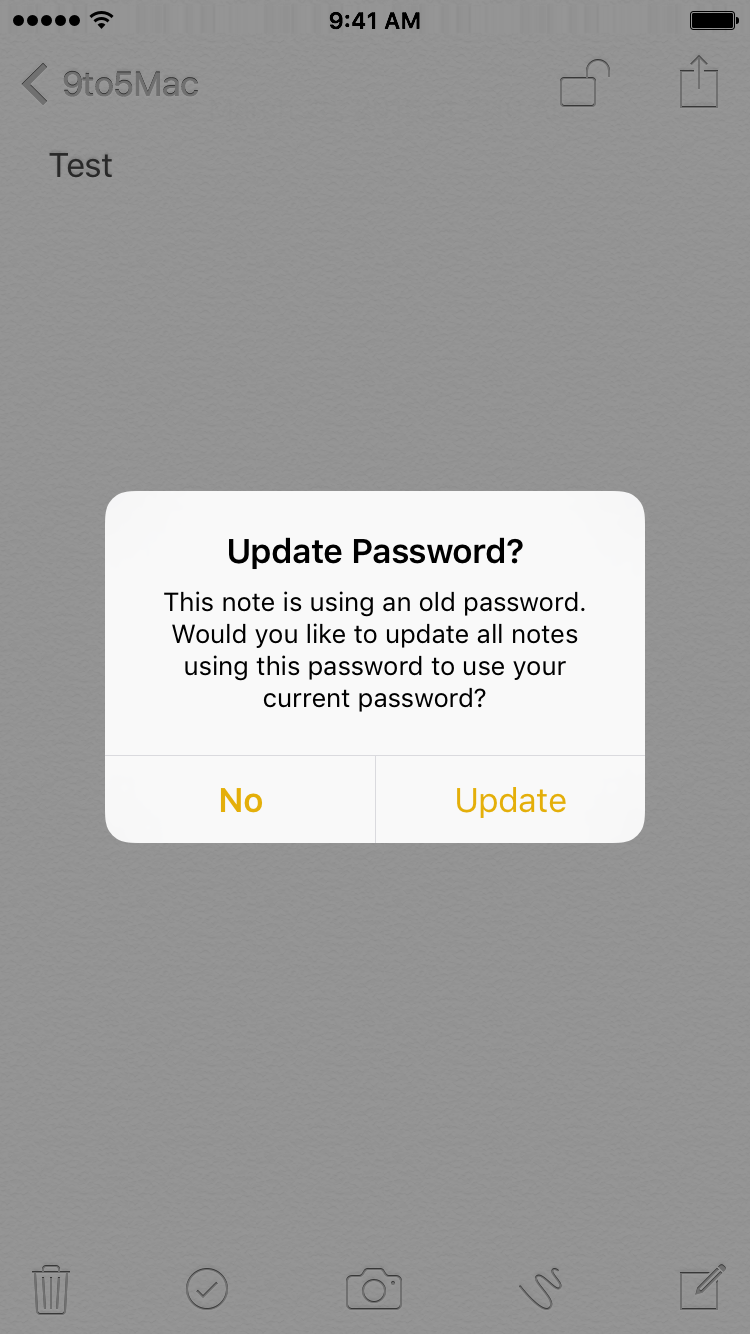The width and height of the screenshot is (750, 1334).
Task: Tap the trash icon to delete the note
Action: pyautogui.click(x=51, y=1290)
